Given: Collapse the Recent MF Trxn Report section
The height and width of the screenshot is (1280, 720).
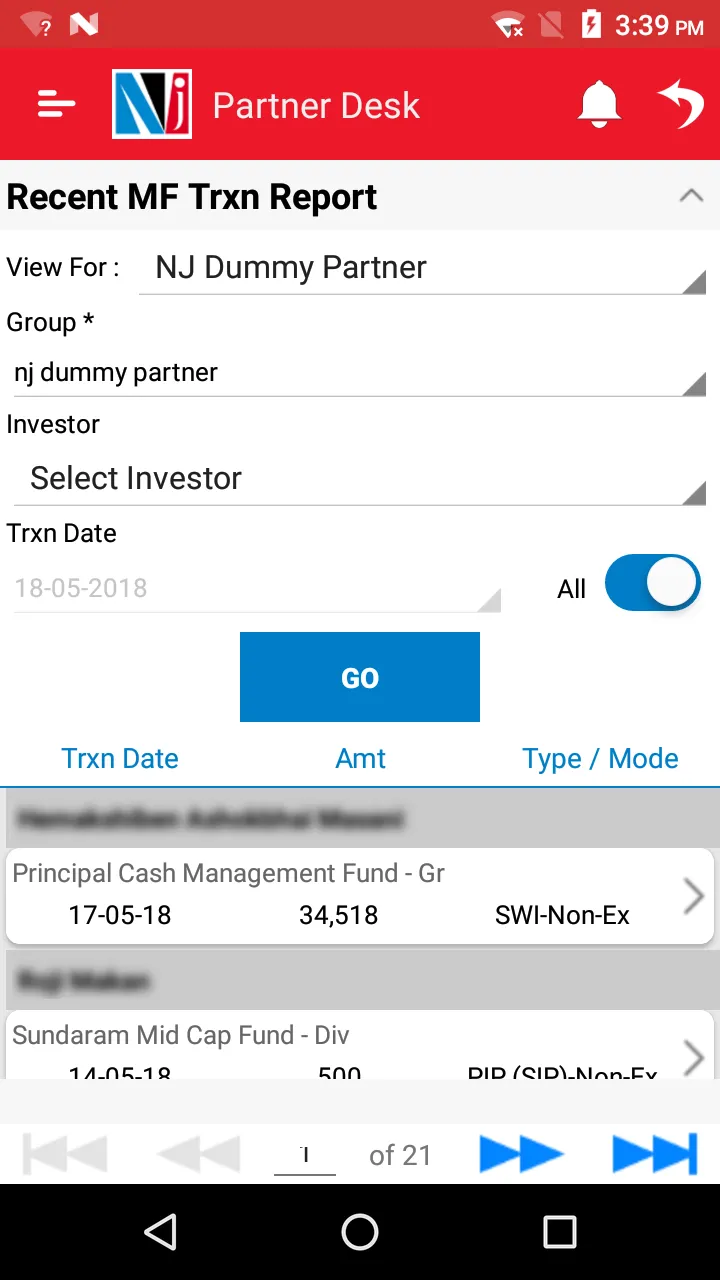Looking at the screenshot, I should (692, 196).
